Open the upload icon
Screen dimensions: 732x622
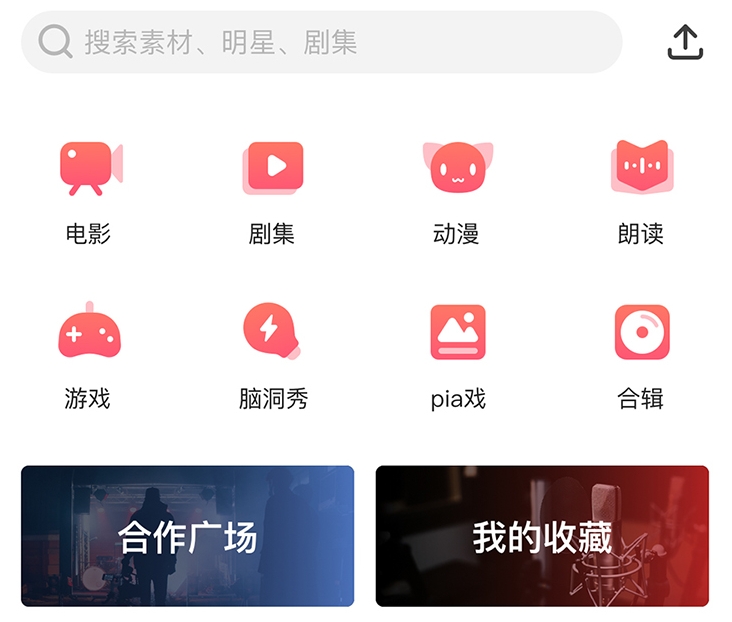pos(685,42)
